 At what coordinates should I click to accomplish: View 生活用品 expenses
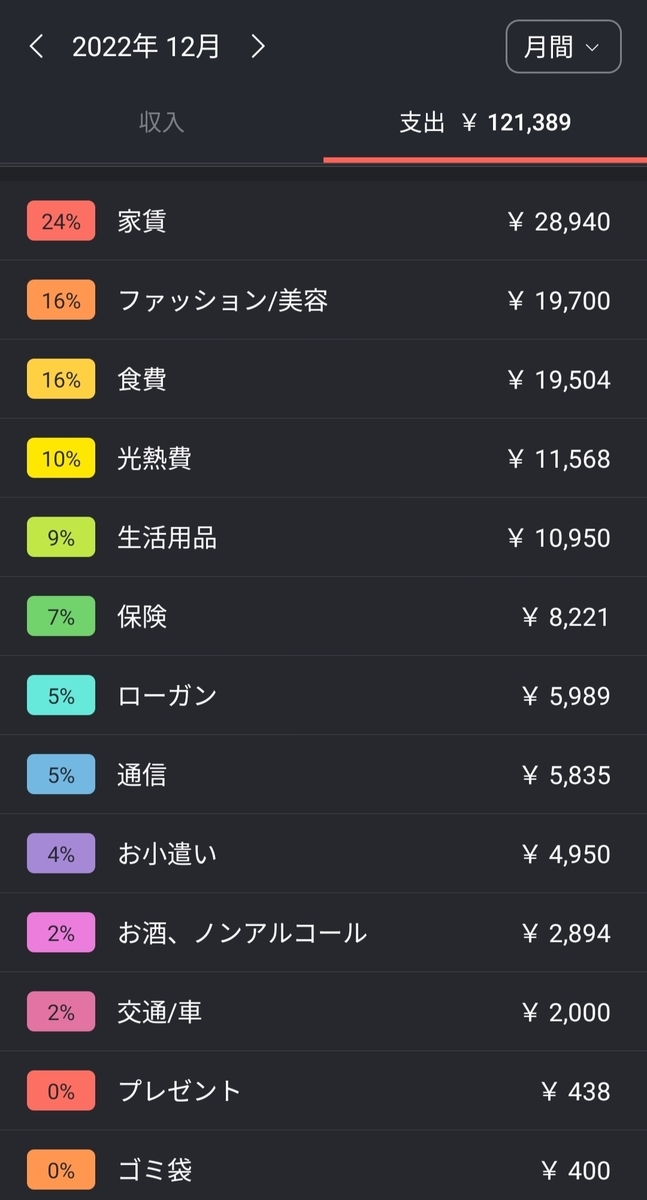coord(323,537)
